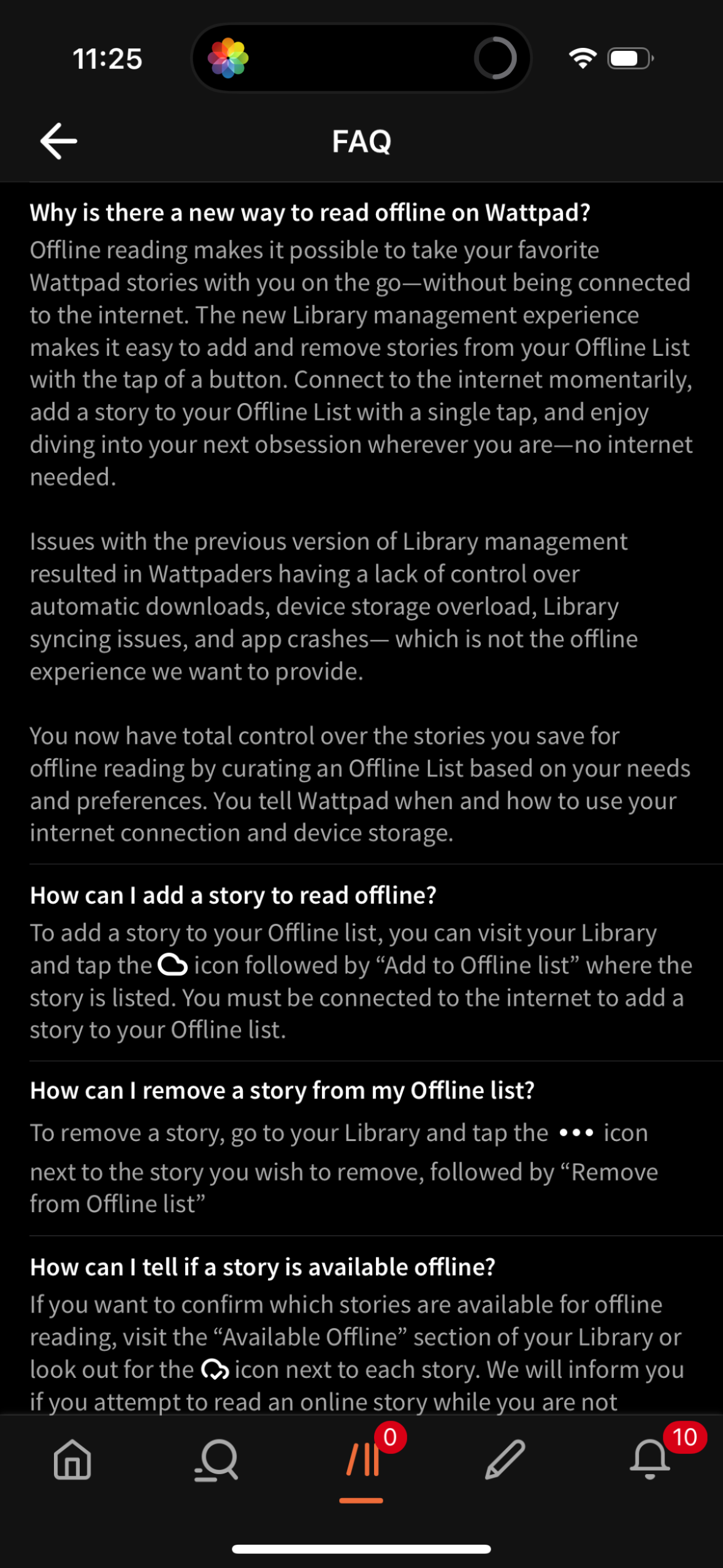Viewport: 723px width, 1568px height.
Task: Tap the 11:25 clock in status bar
Action: click(107, 58)
